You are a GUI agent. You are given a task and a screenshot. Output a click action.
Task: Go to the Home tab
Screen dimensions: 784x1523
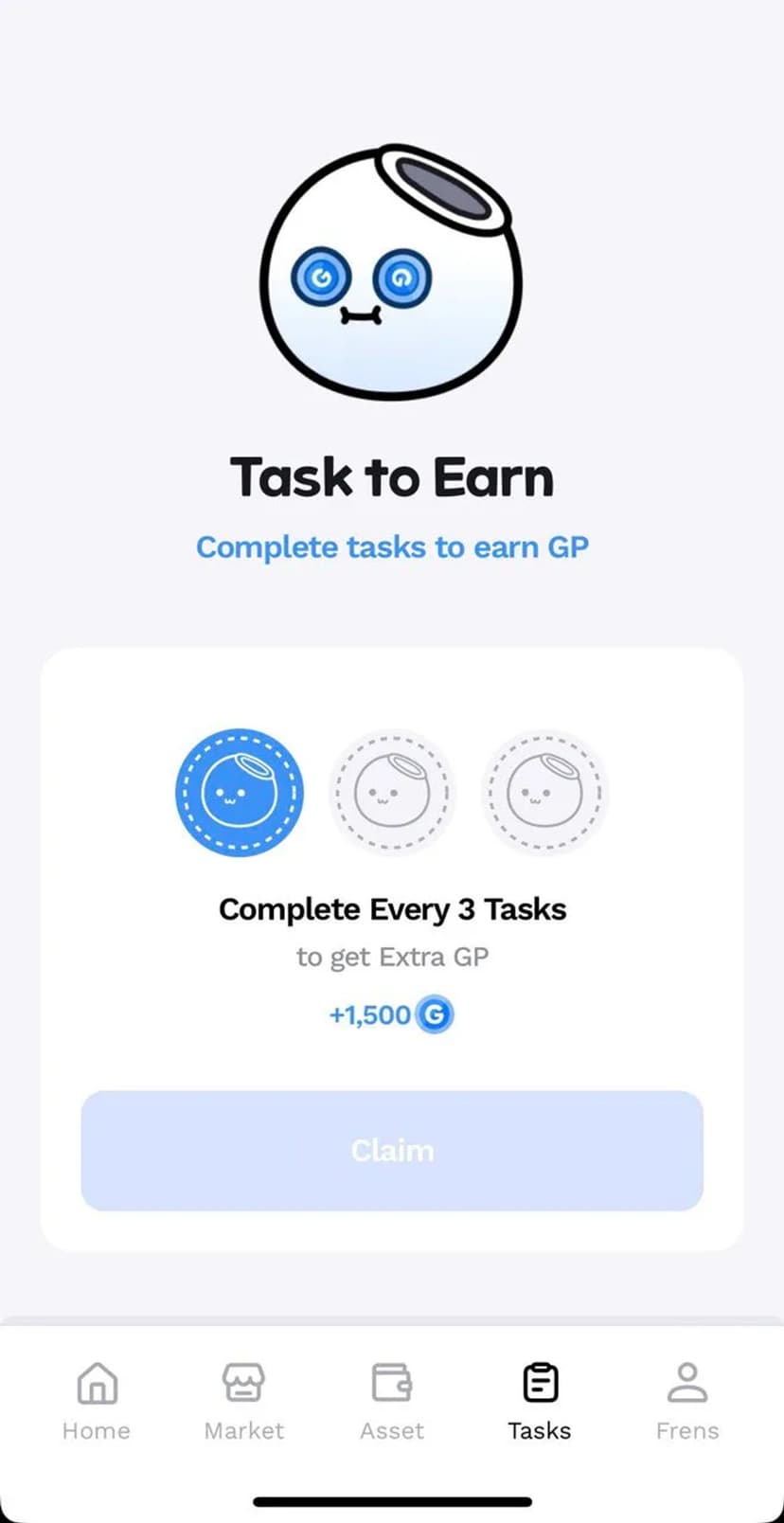(97, 1400)
